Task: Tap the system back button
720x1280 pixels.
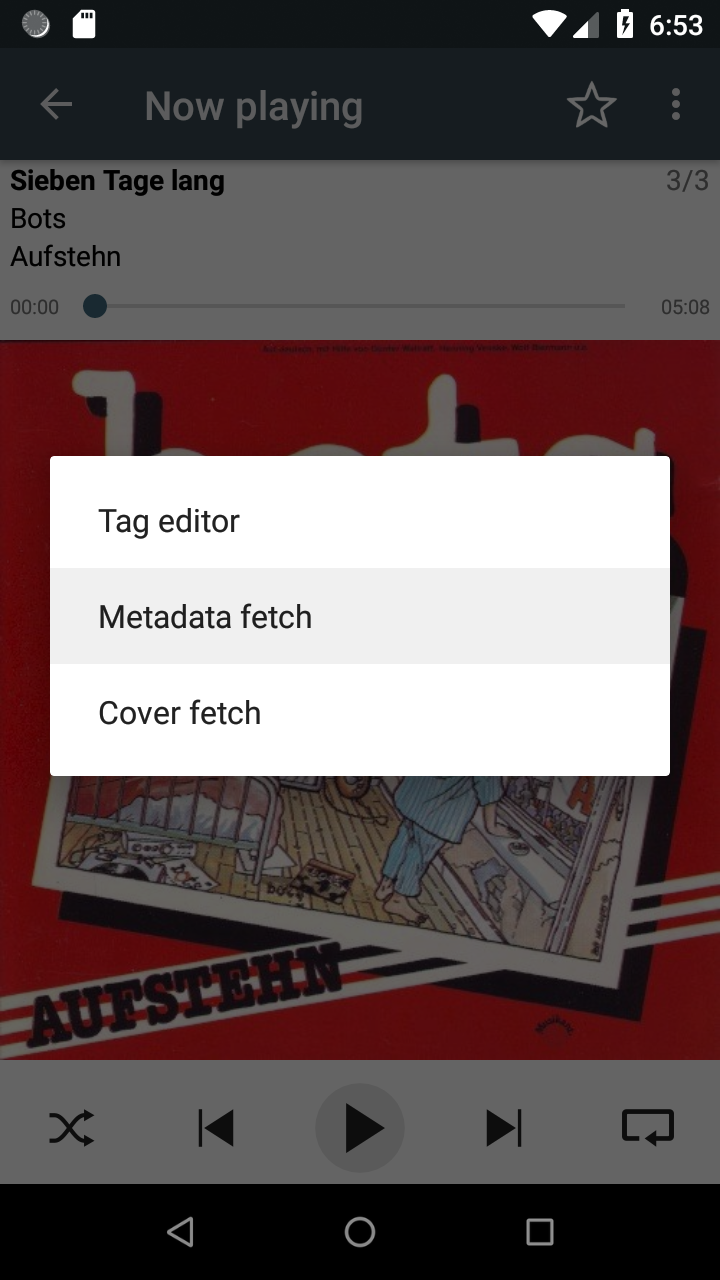Action: pos(180,1232)
